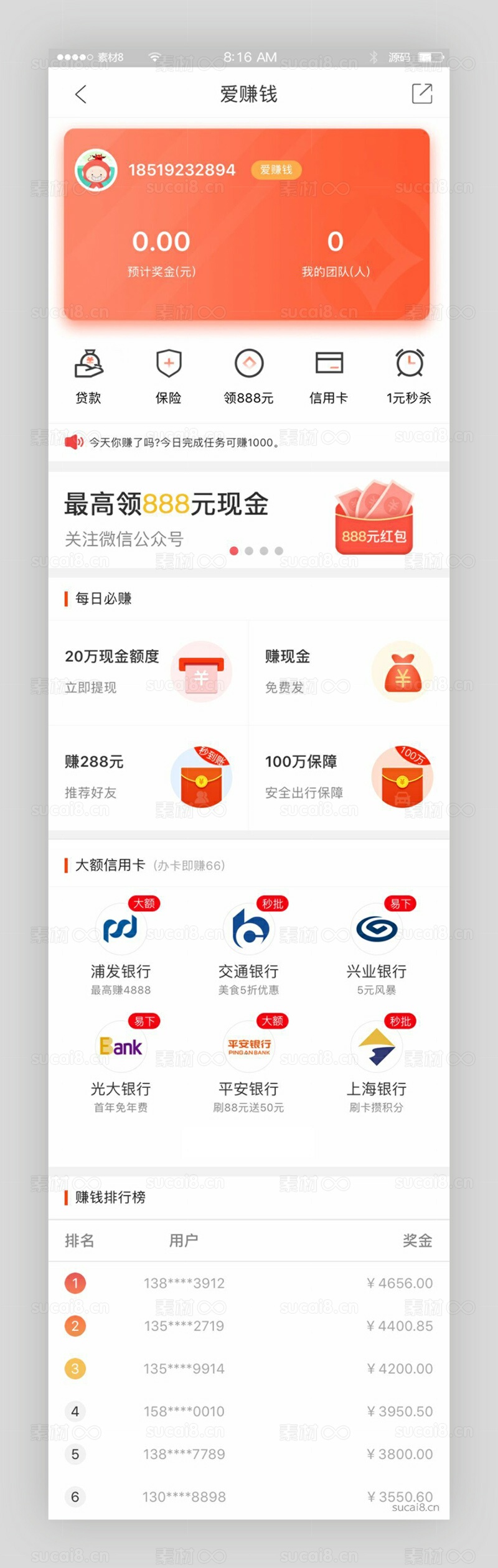Open the 赚288元 推荐好友 card
Screen dimensions: 498x1568
point(148,776)
